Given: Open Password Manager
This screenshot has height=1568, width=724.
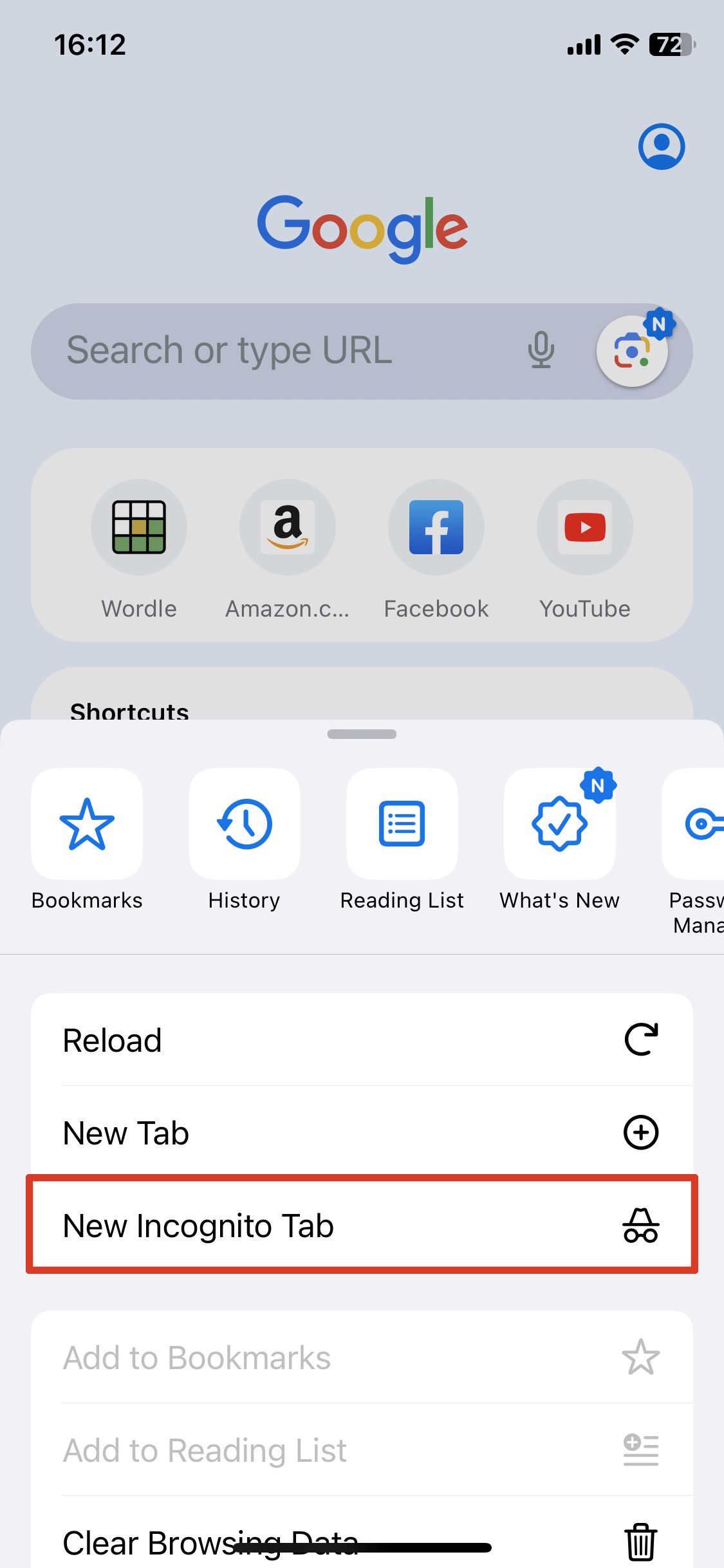Looking at the screenshot, I should [698, 825].
